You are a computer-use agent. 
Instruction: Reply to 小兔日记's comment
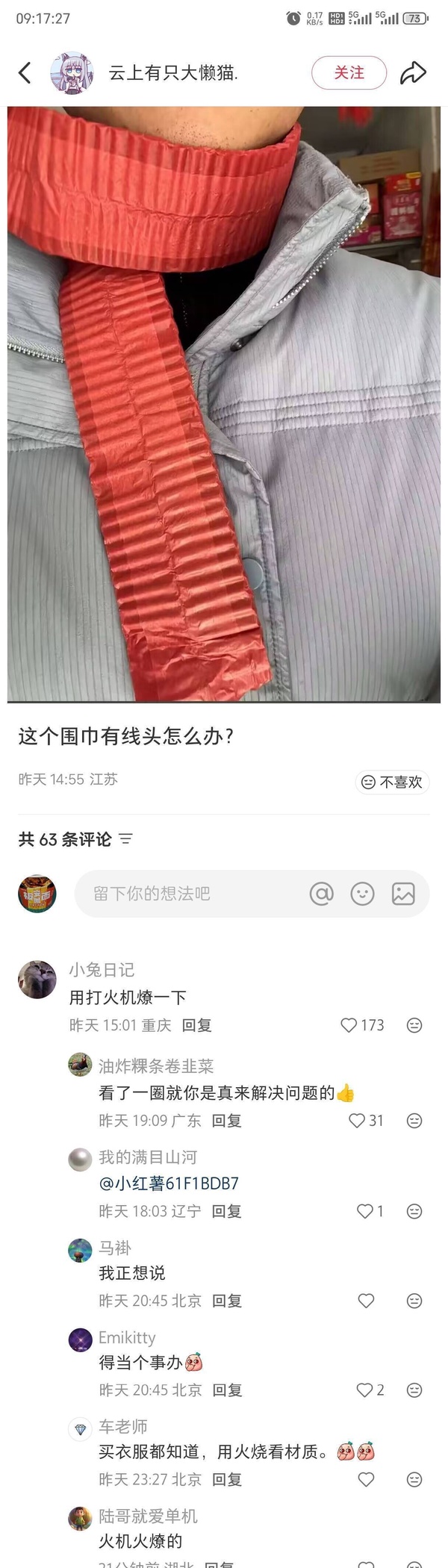point(197,1025)
